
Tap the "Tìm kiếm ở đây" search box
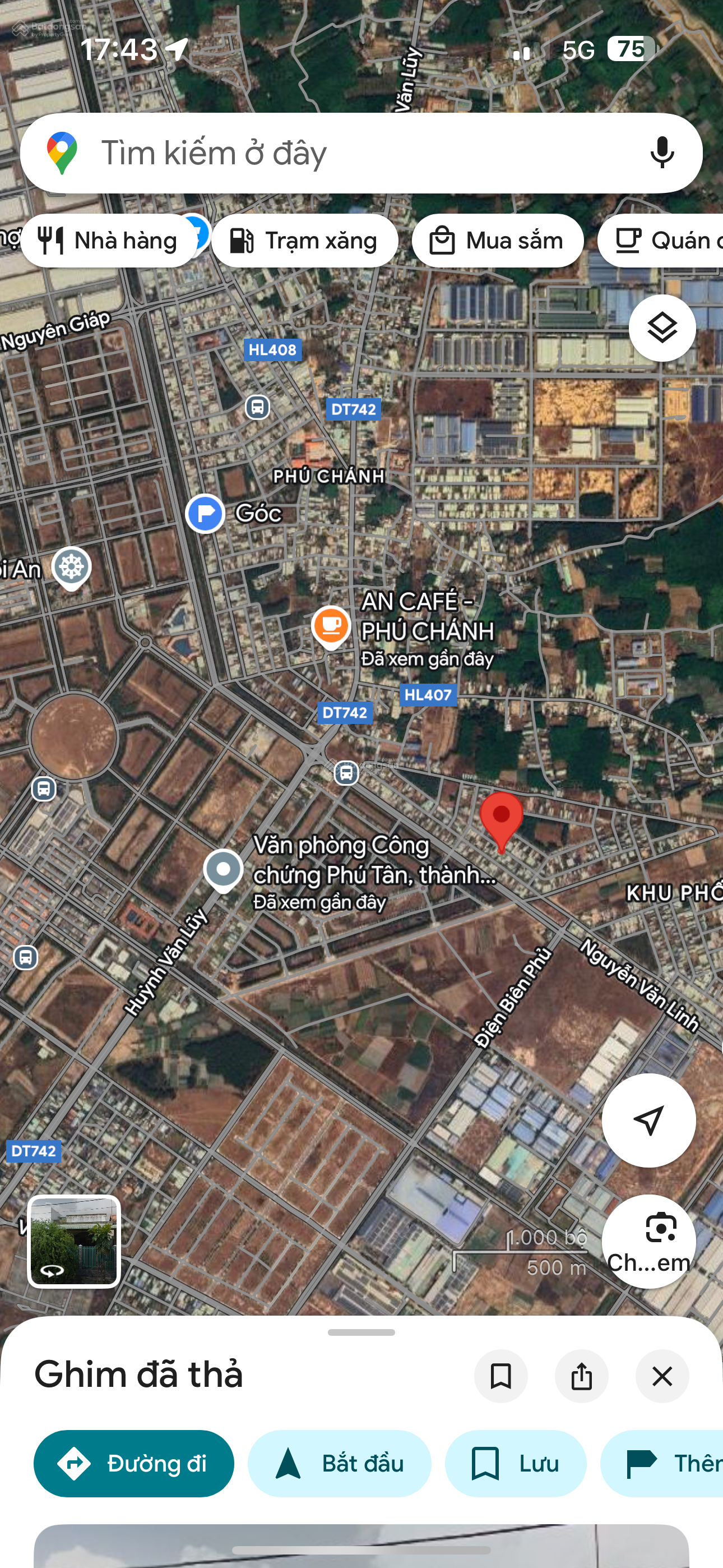[x=341, y=153]
